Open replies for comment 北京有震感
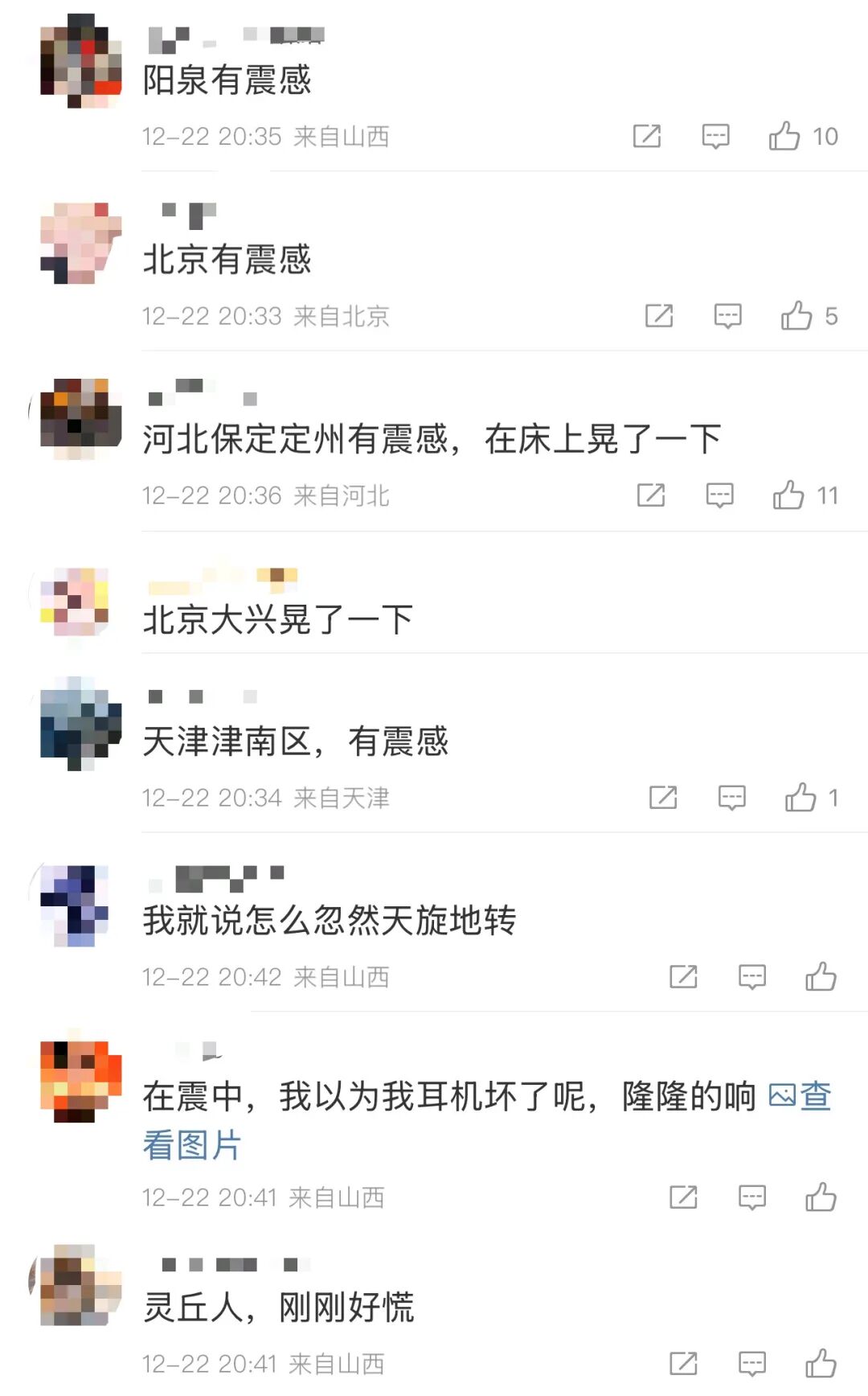 tap(727, 316)
